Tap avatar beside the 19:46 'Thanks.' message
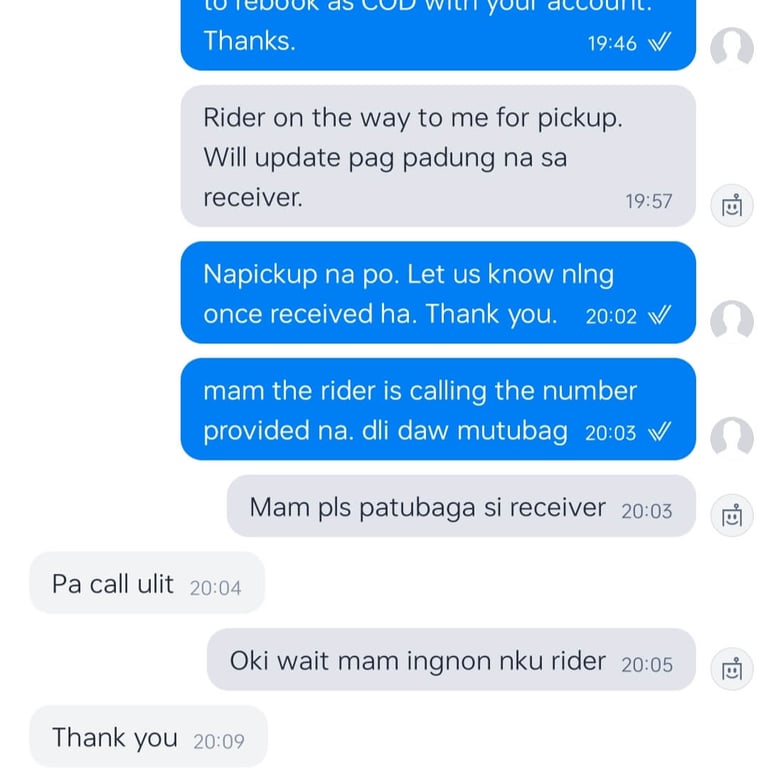 click(x=732, y=48)
